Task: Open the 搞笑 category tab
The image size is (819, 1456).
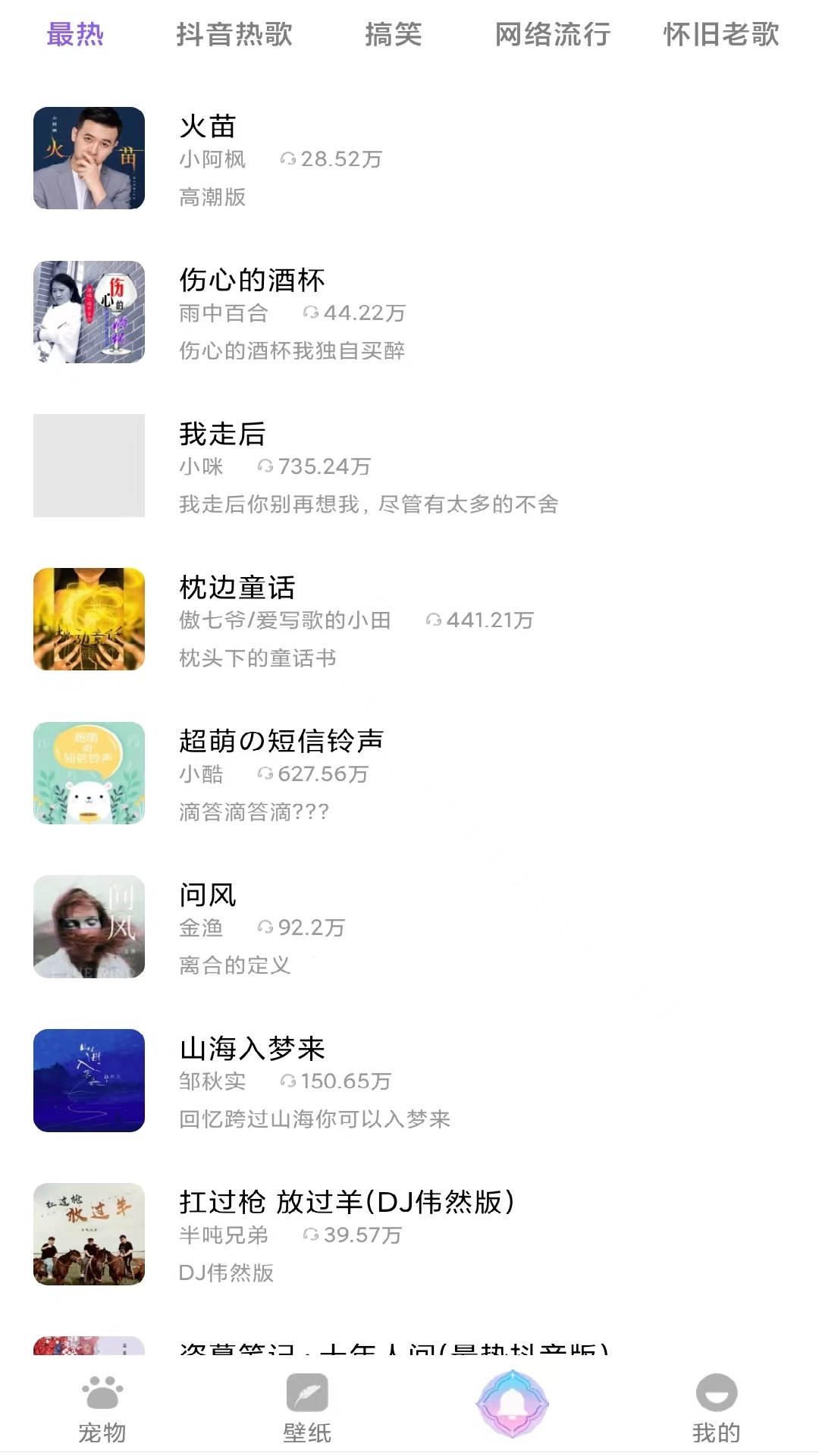Action: 394,34
